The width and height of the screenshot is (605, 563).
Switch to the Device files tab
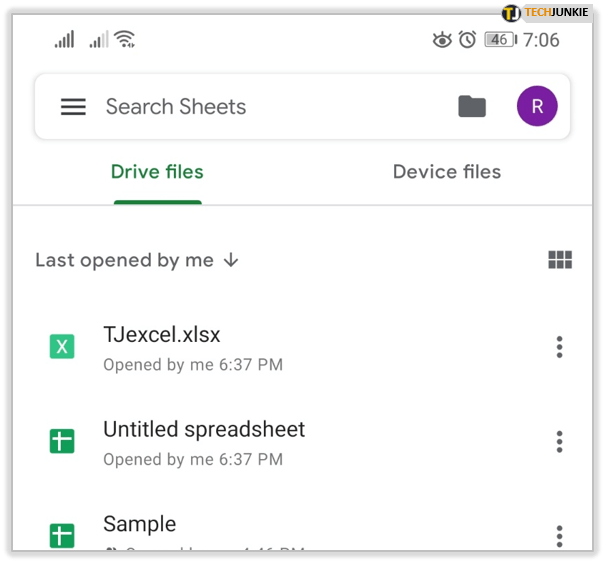pos(447,172)
